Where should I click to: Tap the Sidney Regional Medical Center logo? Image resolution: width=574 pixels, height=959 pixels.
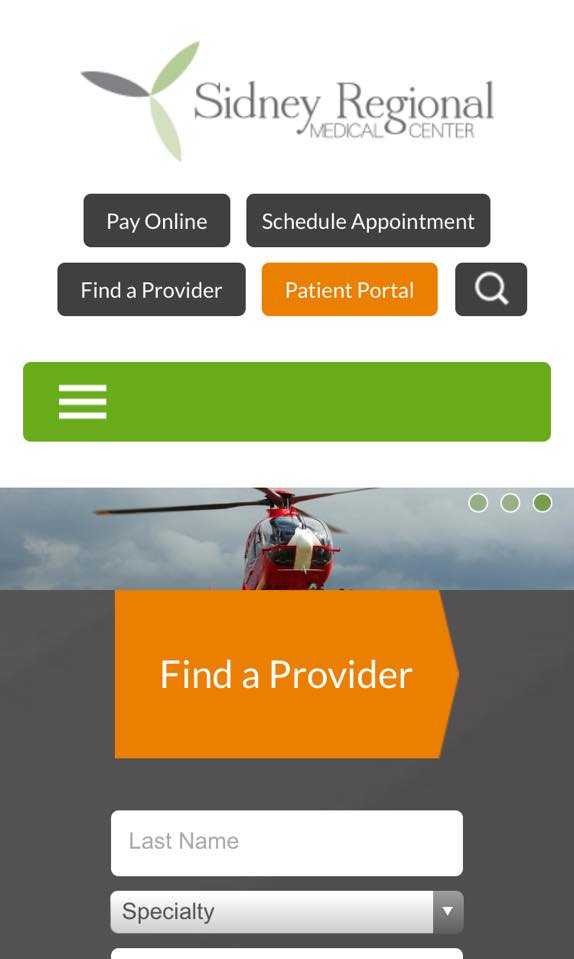[287, 102]
